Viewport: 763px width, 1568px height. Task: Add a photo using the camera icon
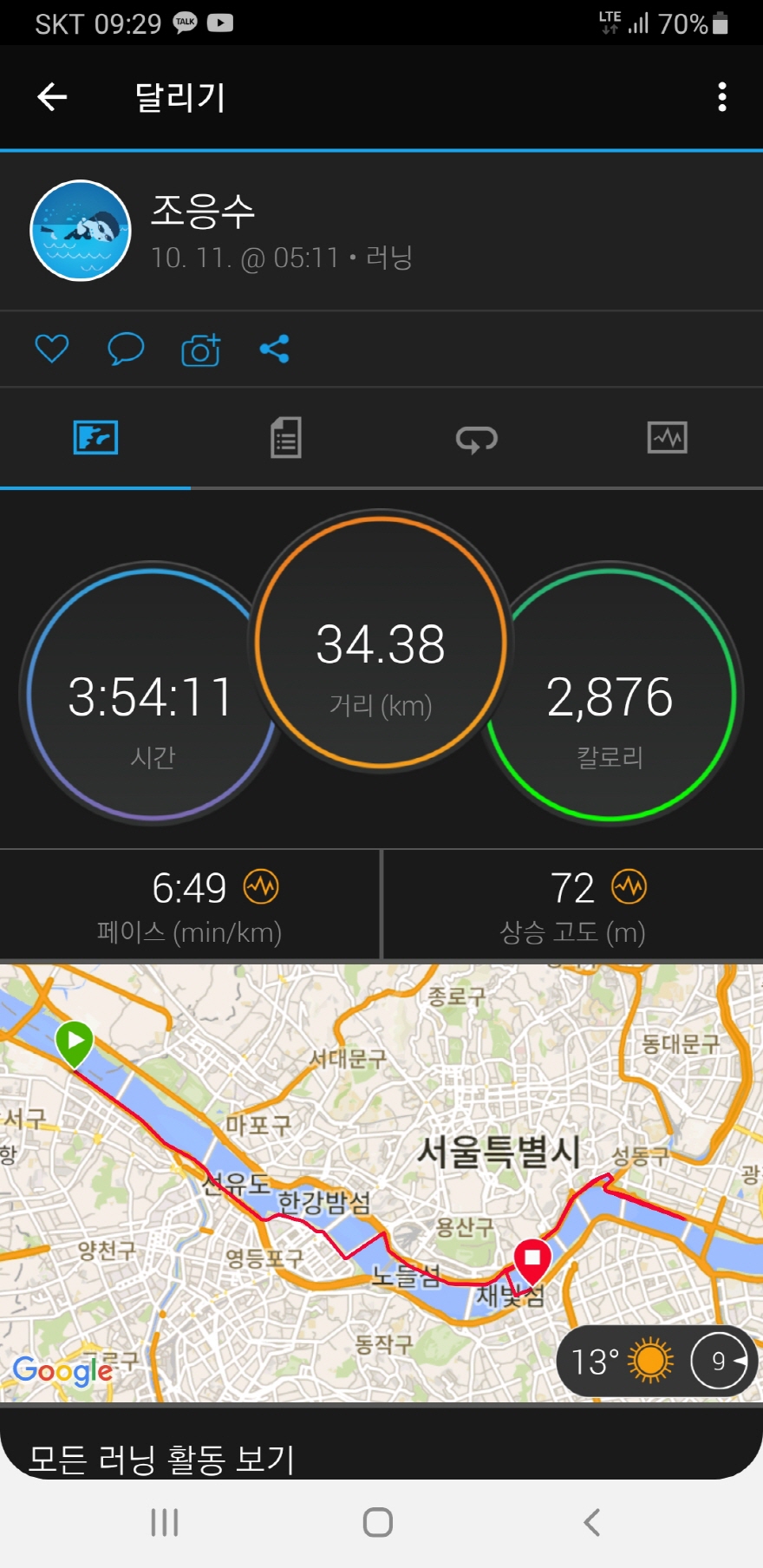tap(200, 350)
